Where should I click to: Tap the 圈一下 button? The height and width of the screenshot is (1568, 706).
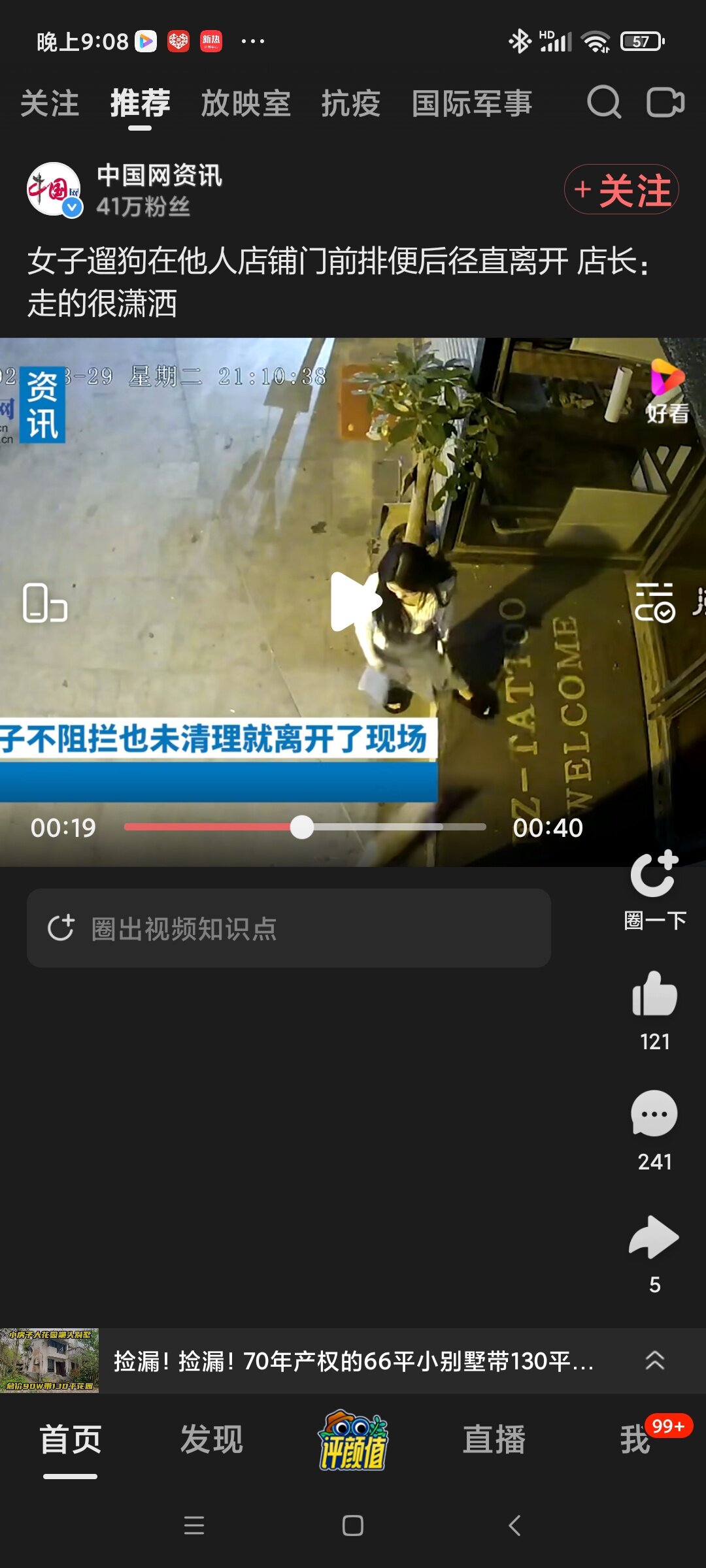654,889
